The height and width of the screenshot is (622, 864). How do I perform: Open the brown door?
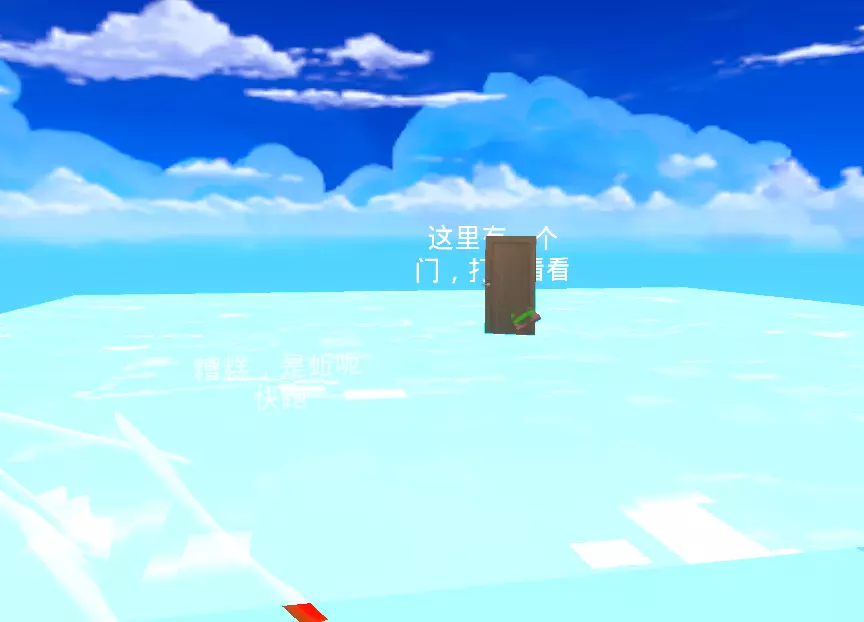pyautogui.click(x=510, y=285)
